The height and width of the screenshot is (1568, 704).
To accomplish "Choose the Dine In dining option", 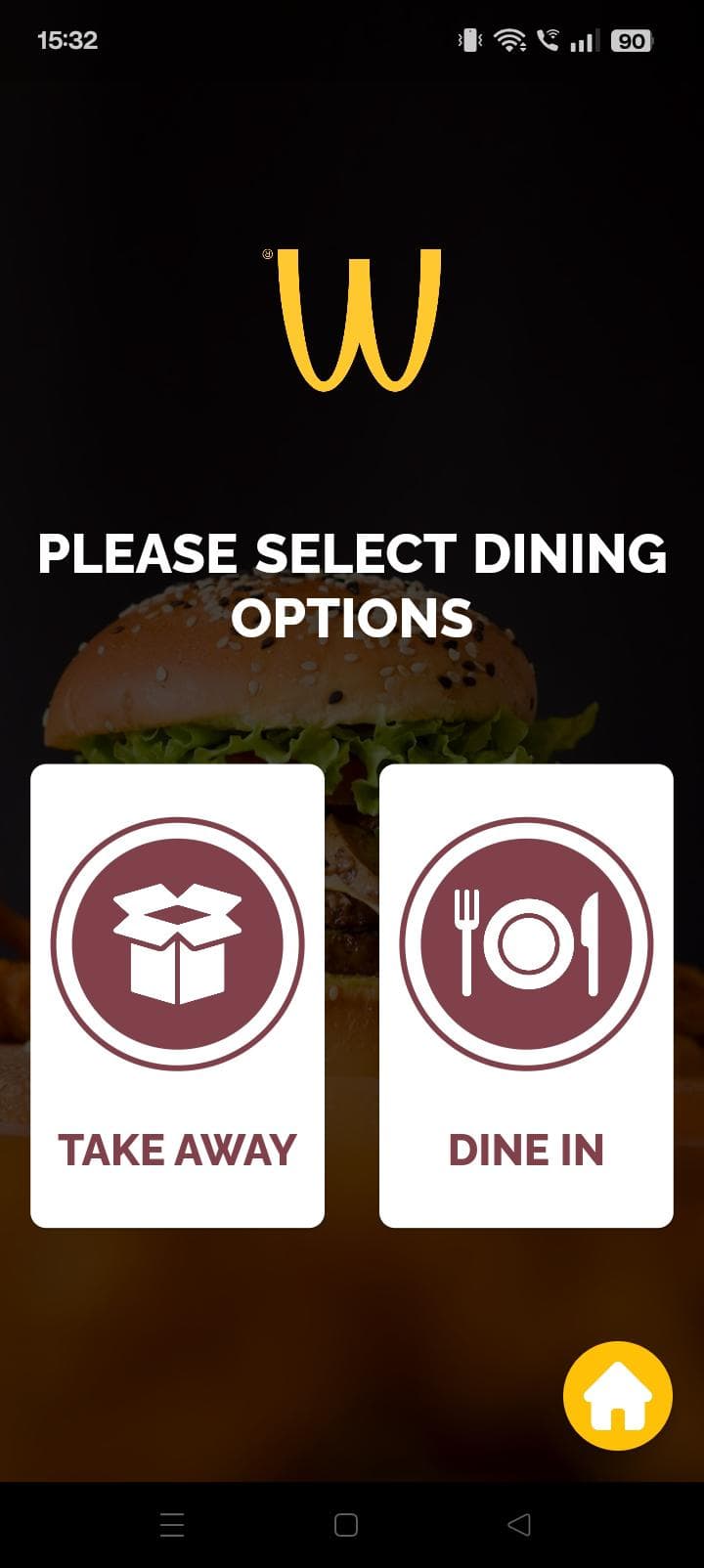I will pos(526,994).
